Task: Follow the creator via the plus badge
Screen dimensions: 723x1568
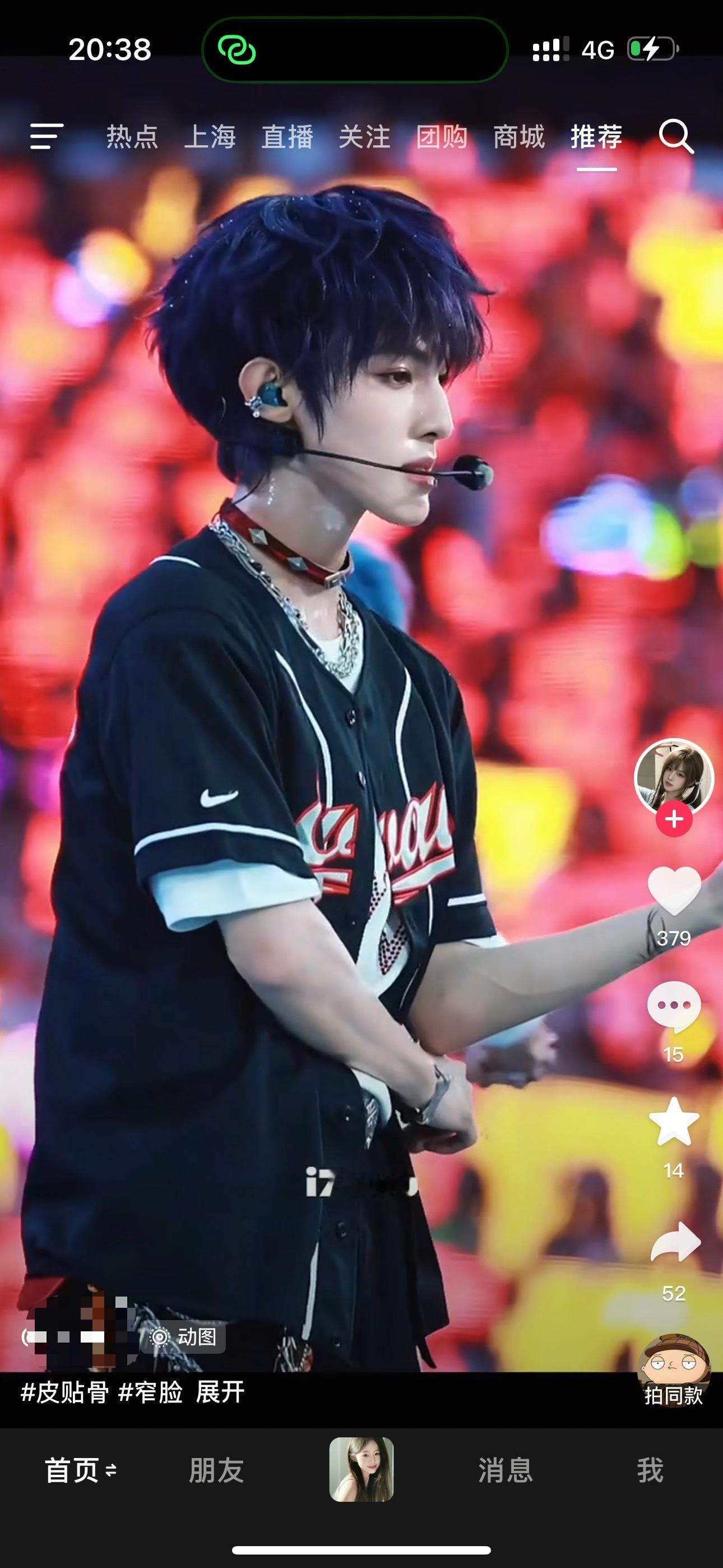Action: coord(674,819)
